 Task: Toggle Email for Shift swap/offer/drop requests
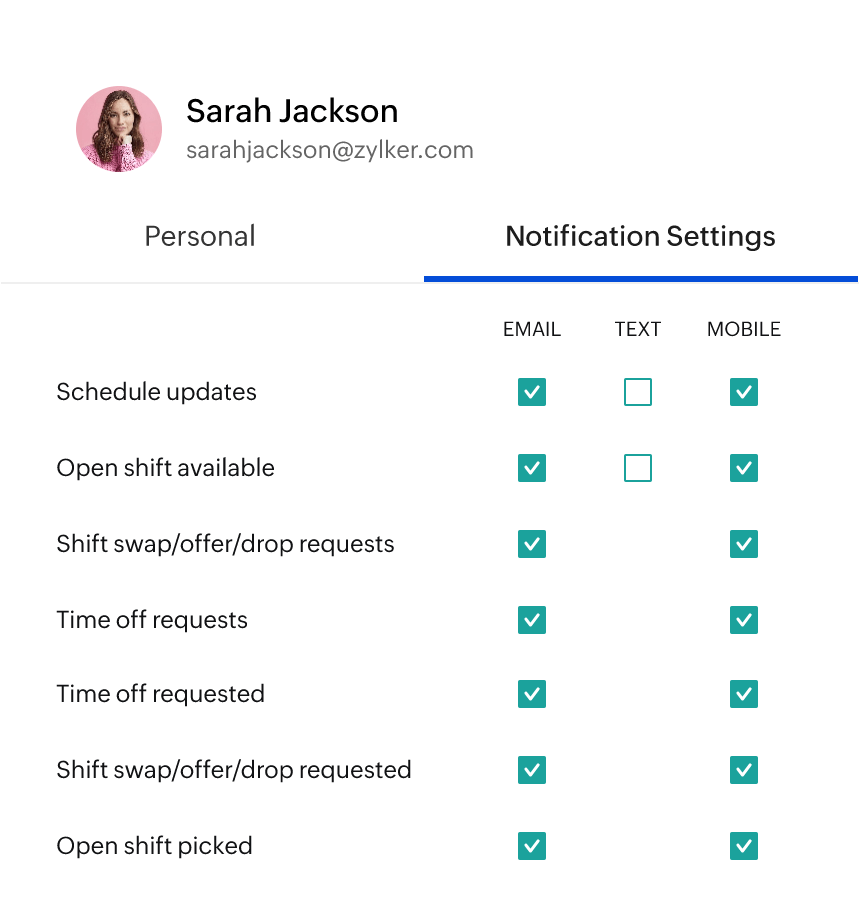pyautogui.click(x=532, y=544)
